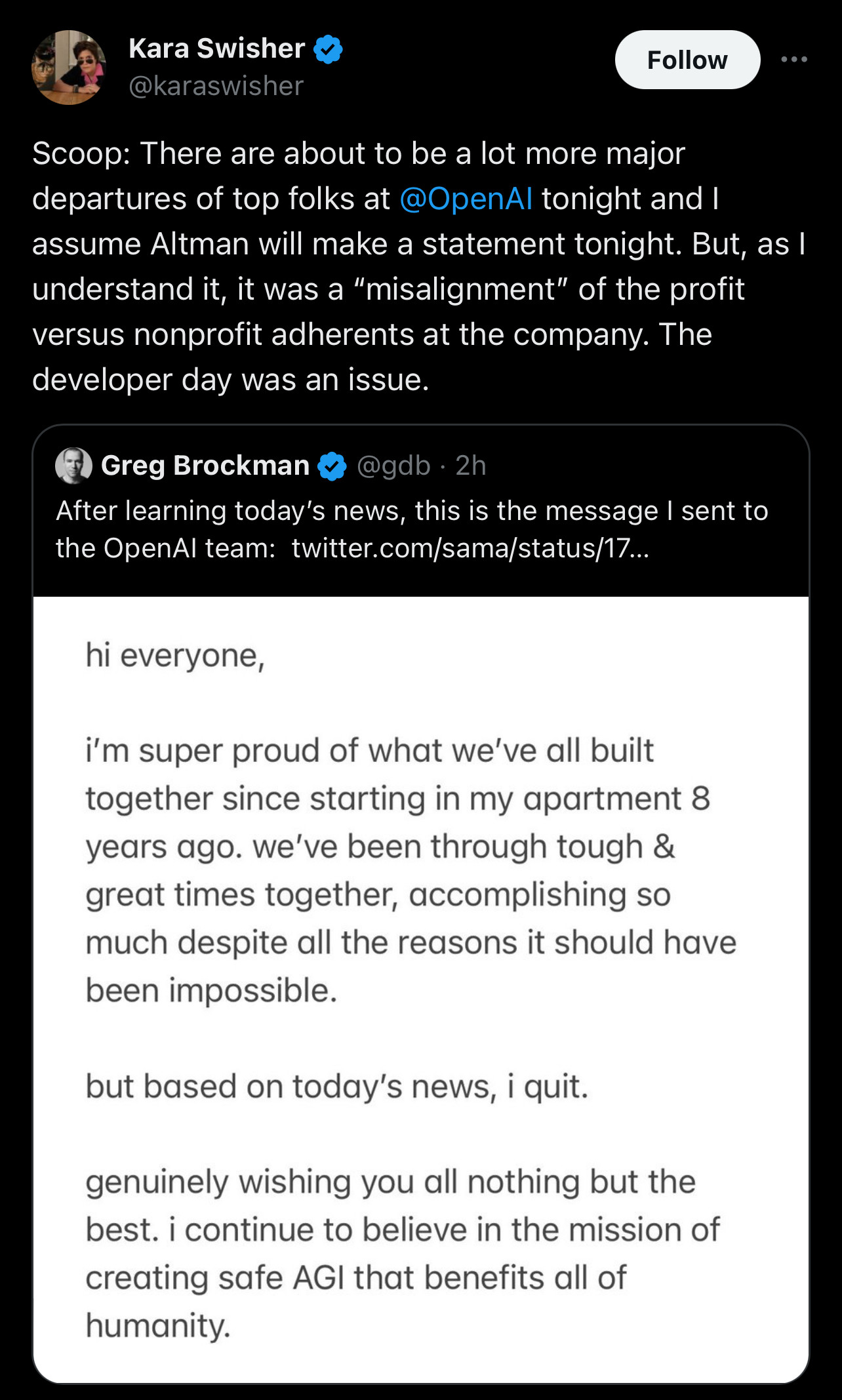Follow Kara Swisher

point(687,60)
